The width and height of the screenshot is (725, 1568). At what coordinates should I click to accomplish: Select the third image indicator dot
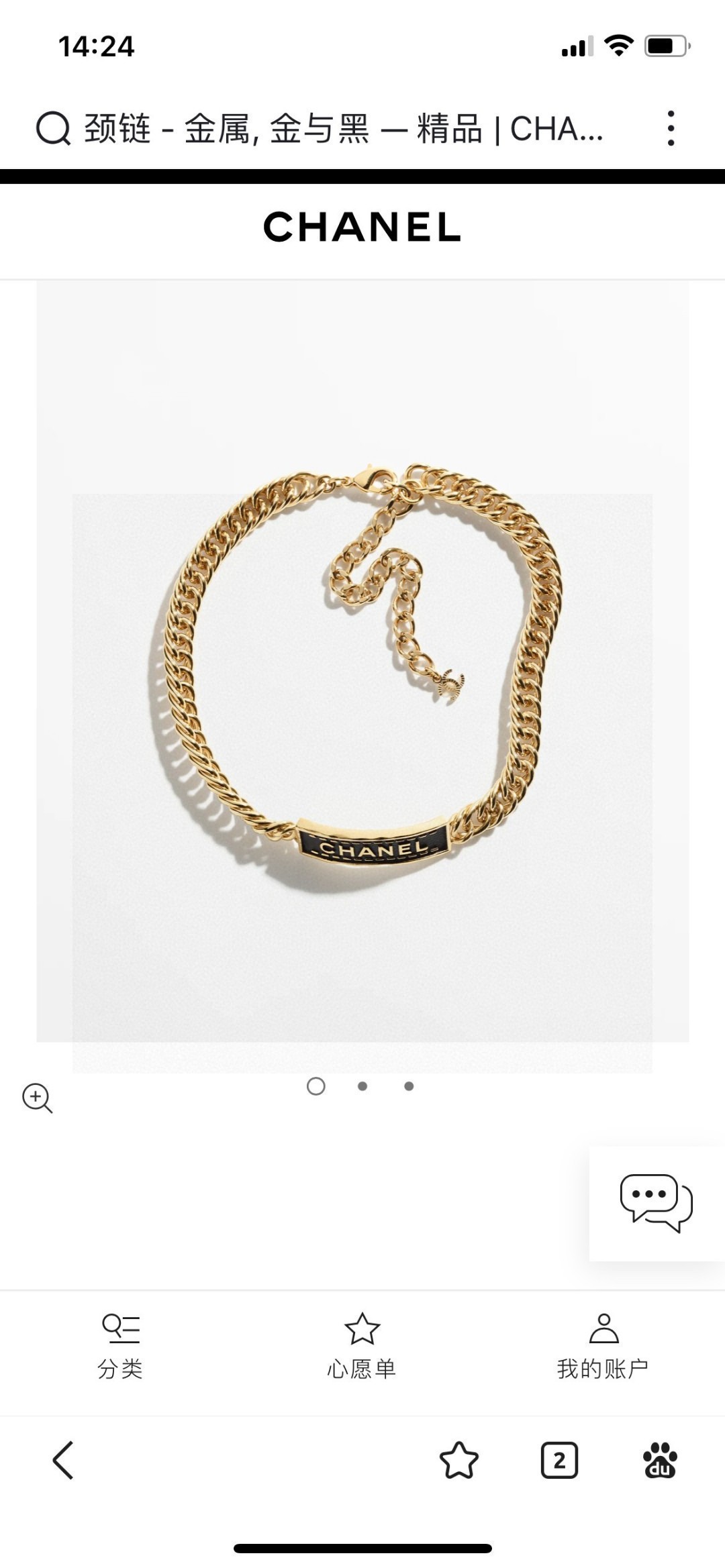409,1086
